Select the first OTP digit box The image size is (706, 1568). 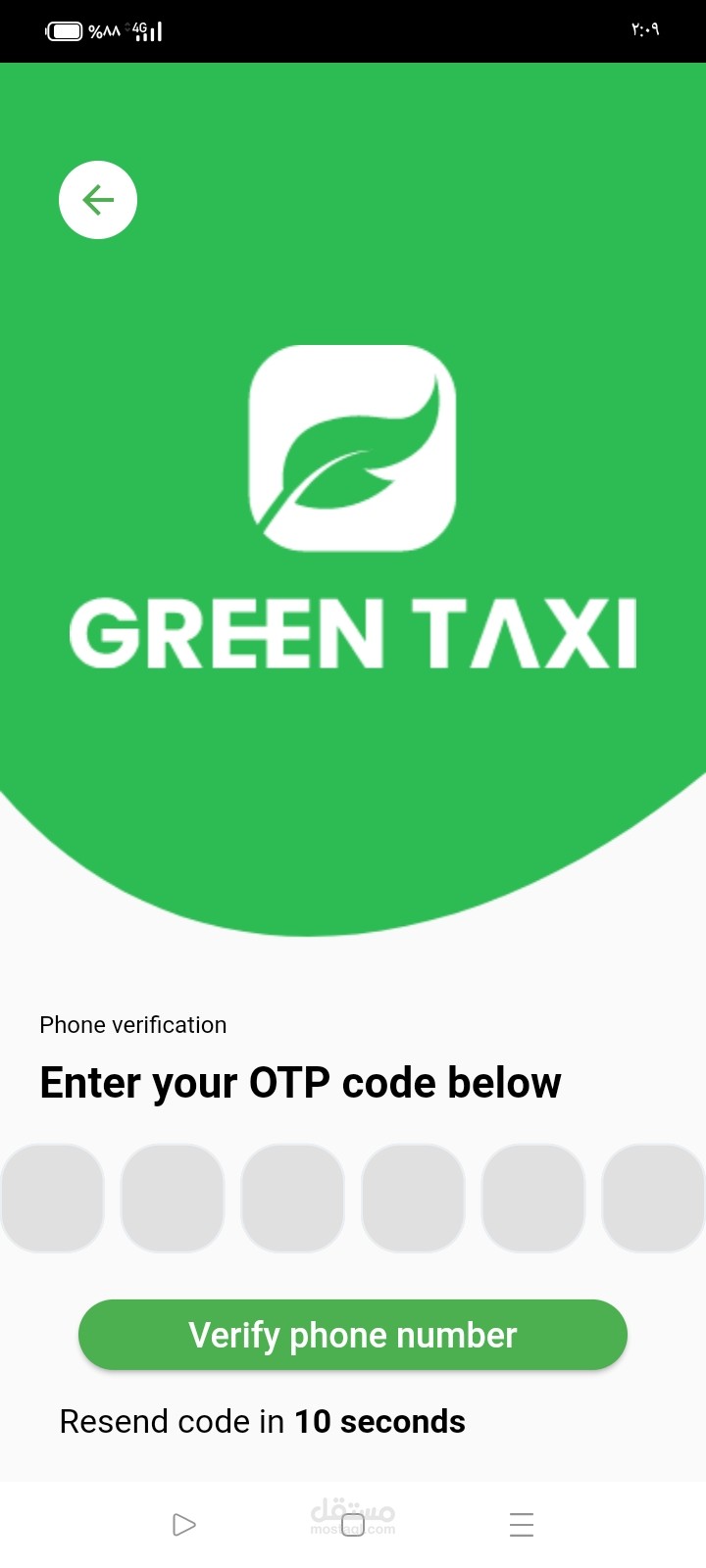tap(52, 1198)
